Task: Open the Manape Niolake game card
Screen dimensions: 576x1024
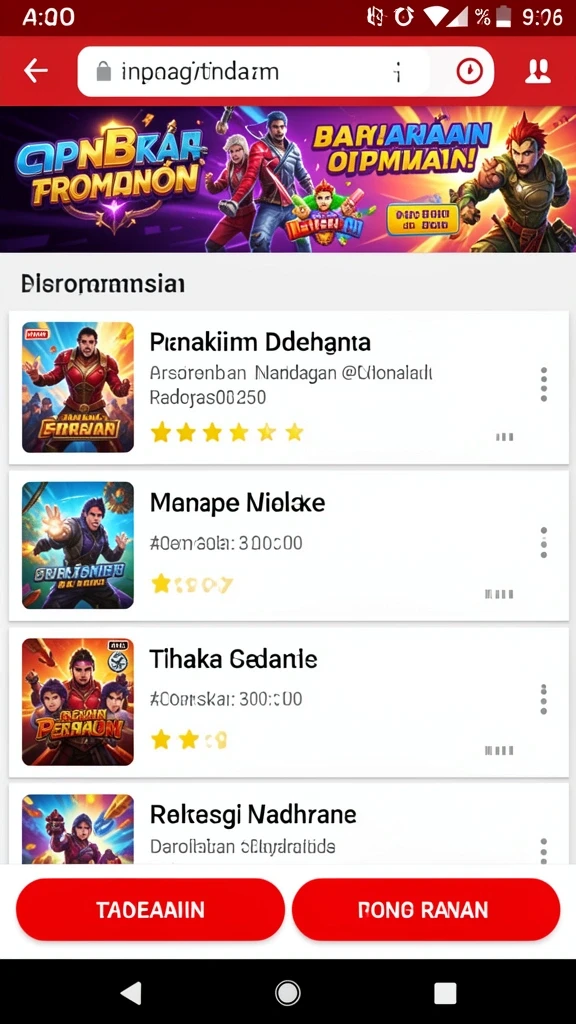Action: 288,545
